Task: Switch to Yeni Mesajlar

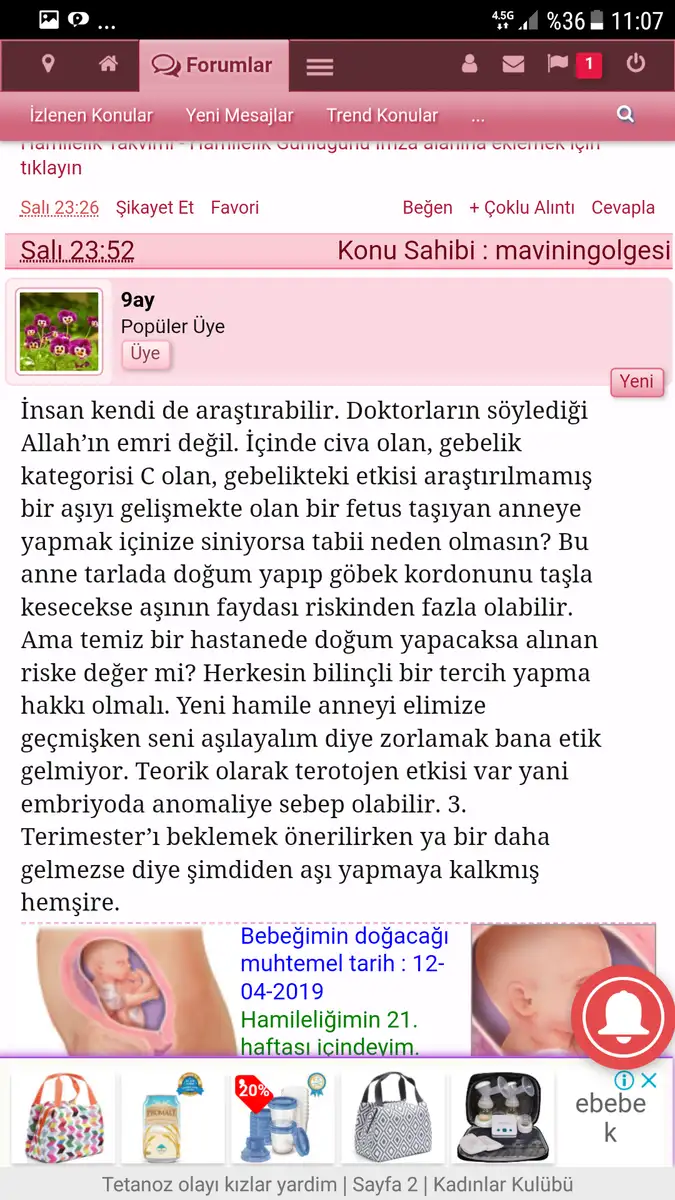Action: tap(239, 115)
